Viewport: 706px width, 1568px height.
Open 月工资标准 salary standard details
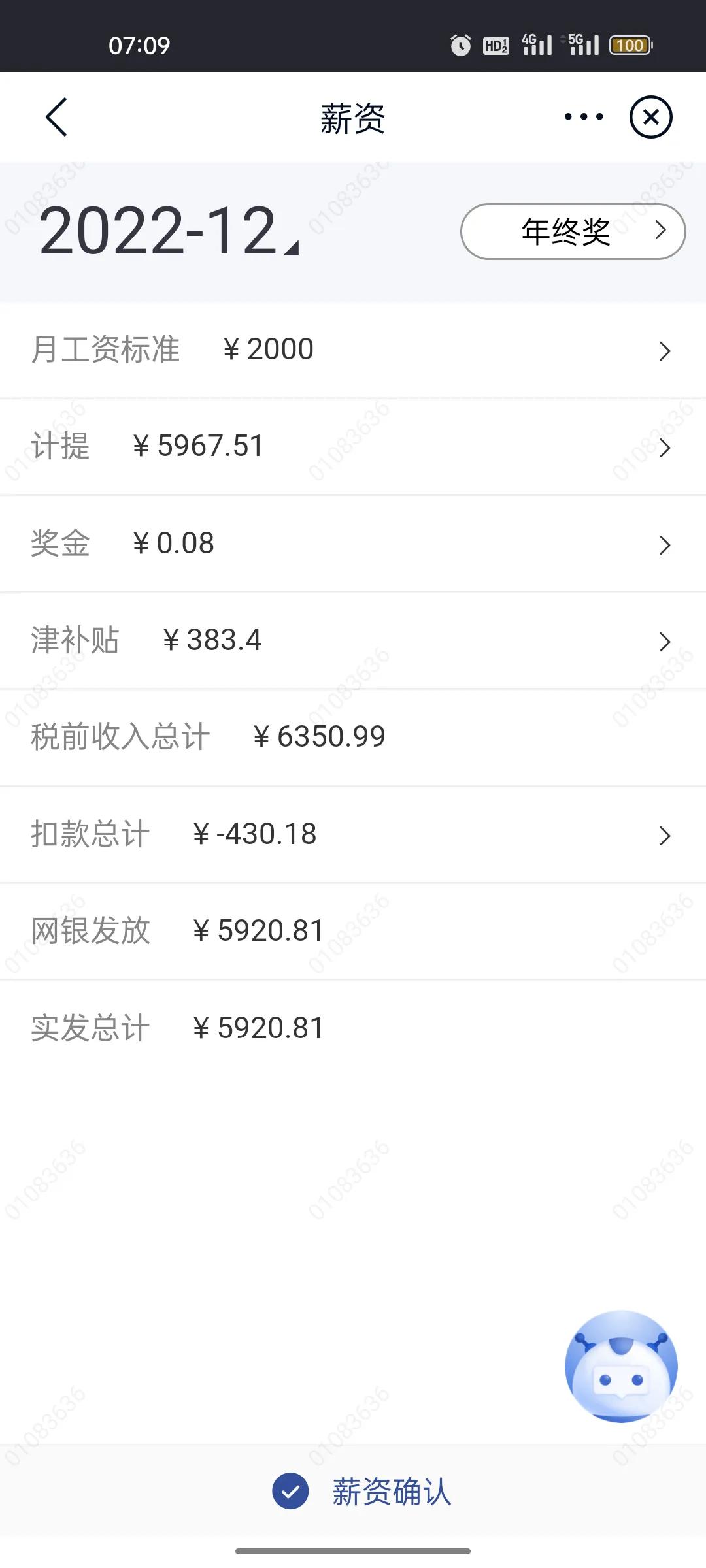click(353, 350)
